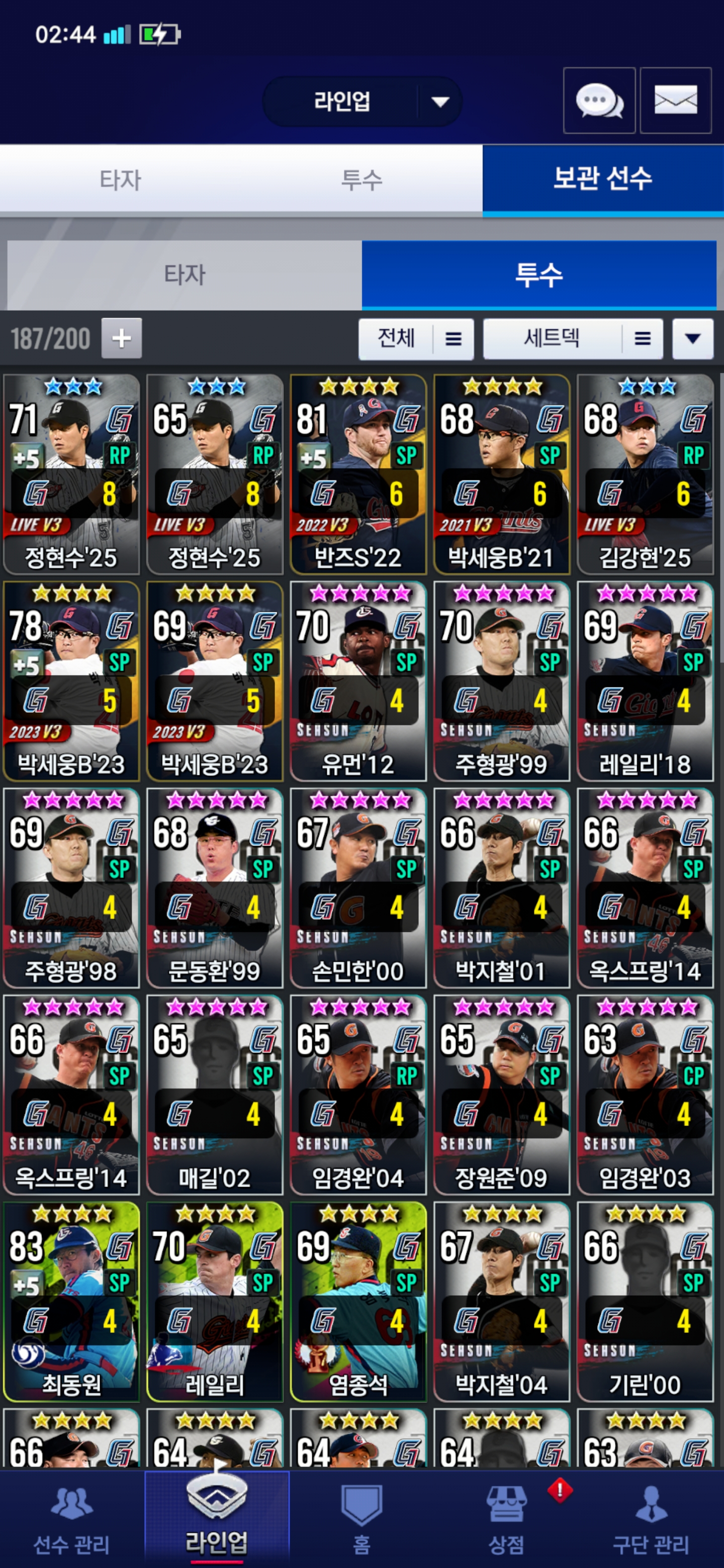The width and height of the screenshot is (724, 1568).
Task: Select the 김강현'25 player card
Action: pos(645,474)
